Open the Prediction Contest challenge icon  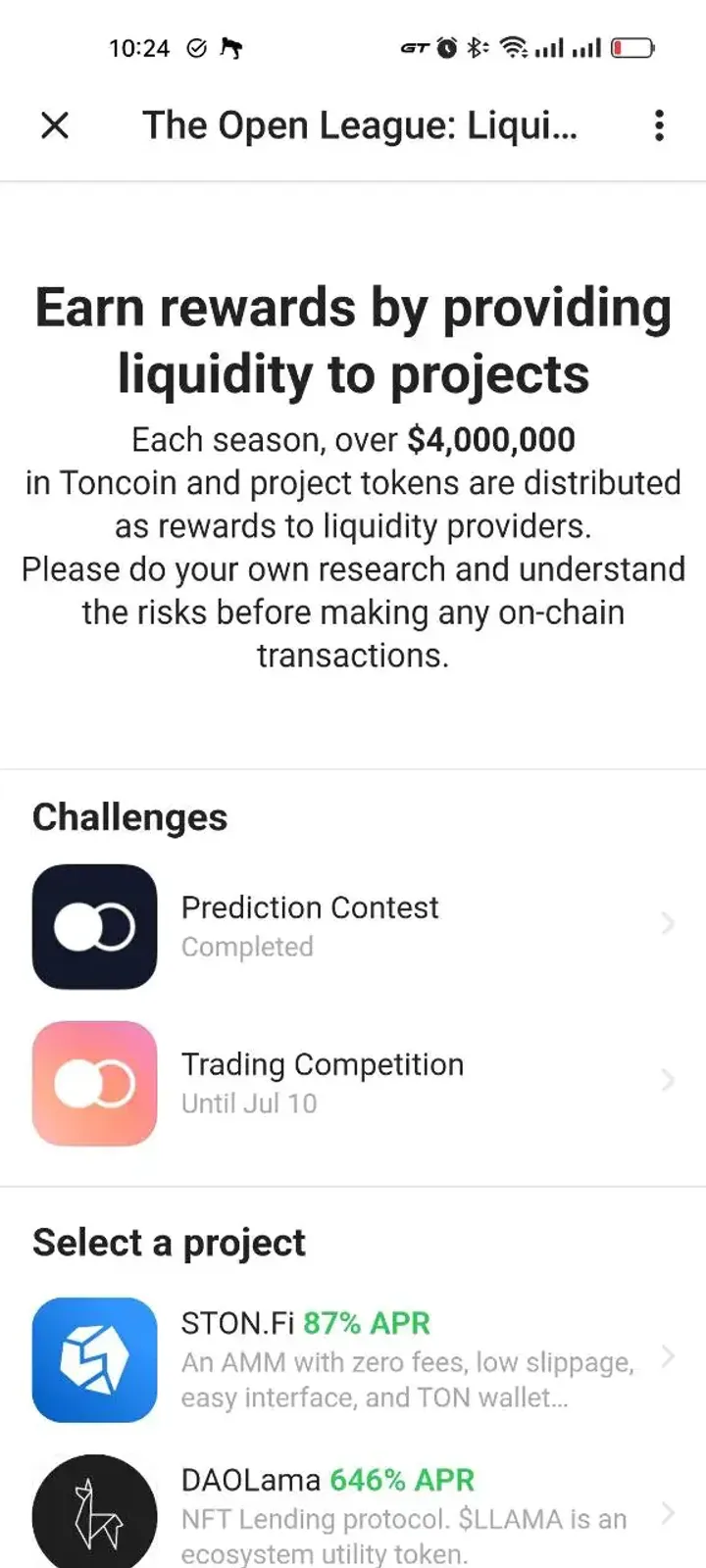coord(94,925)
